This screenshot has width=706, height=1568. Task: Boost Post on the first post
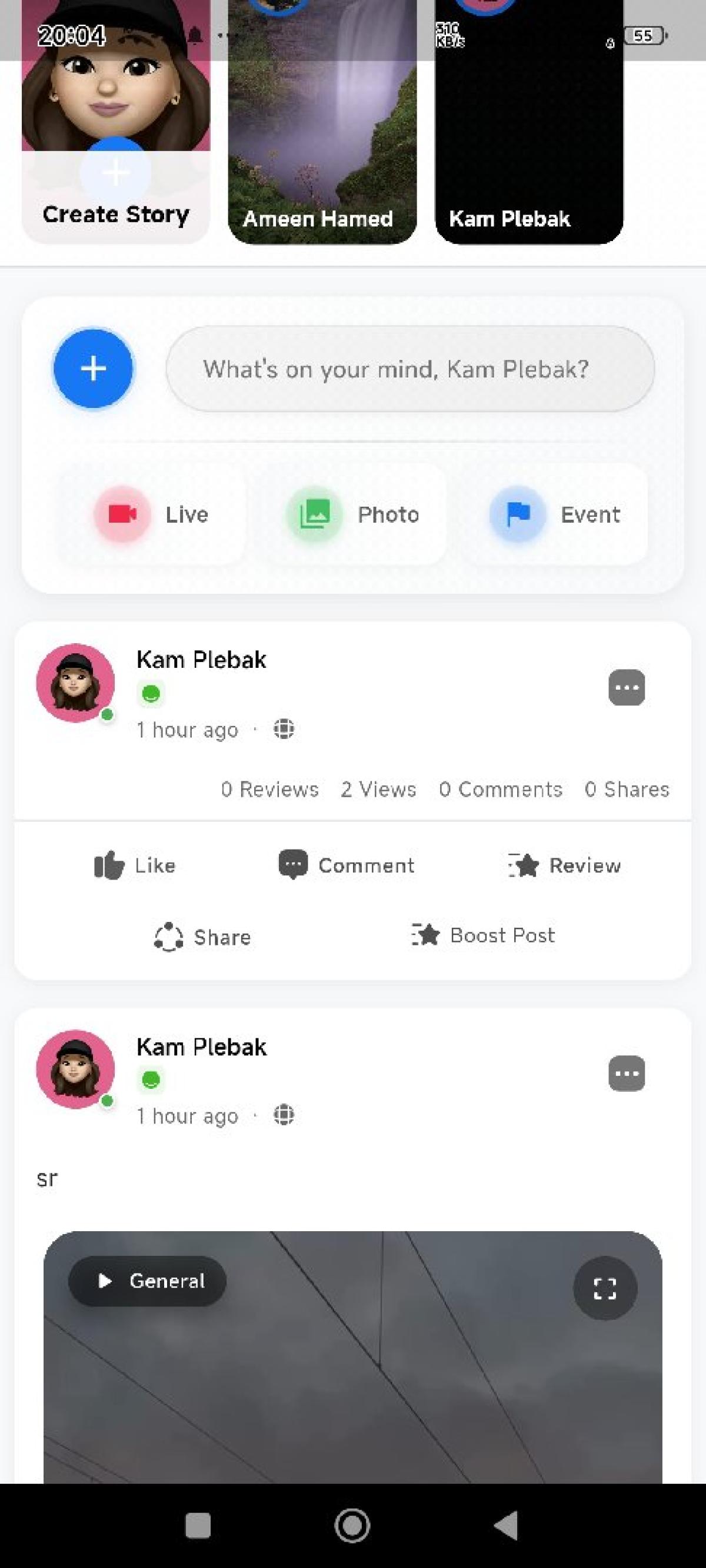click(x=483, y=935)
